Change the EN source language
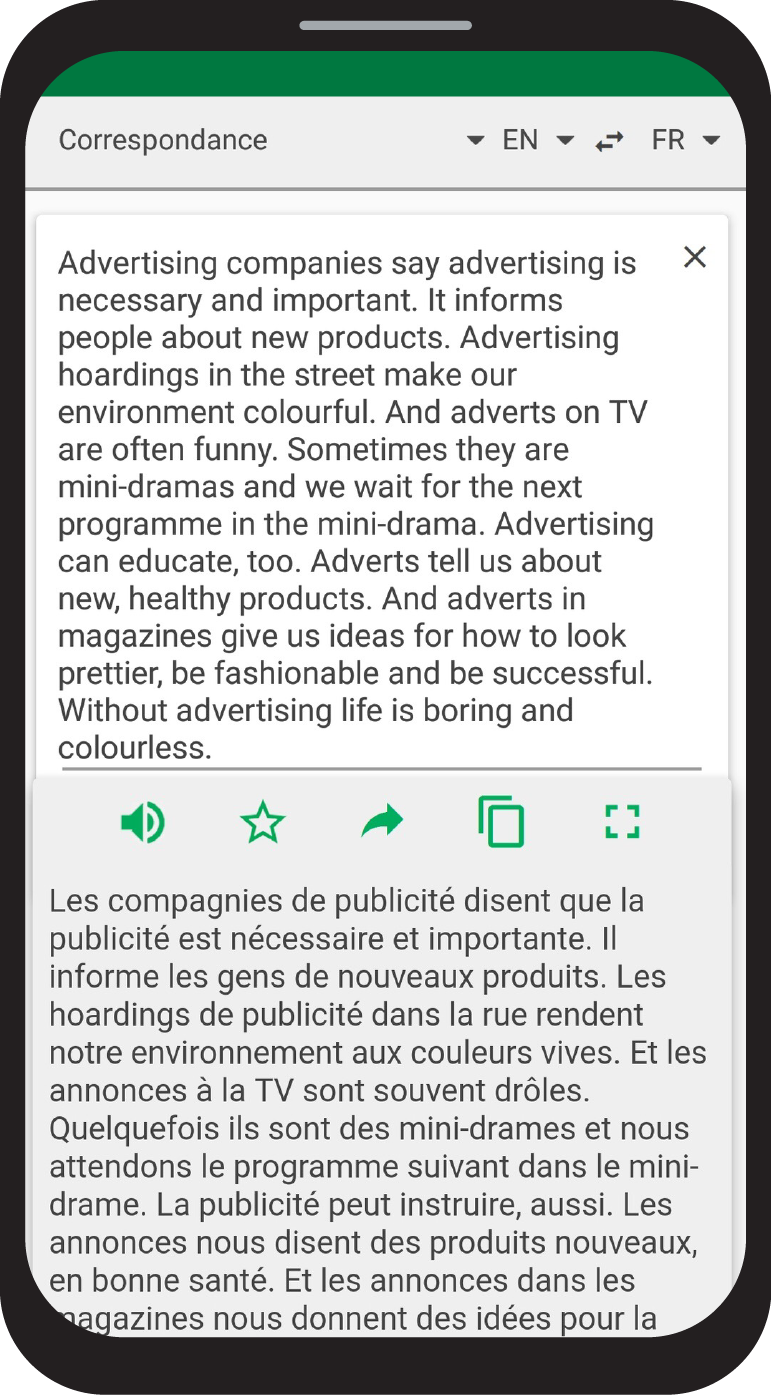The width and height of the screenshot is (771, 1395). pyautogui.click(x=538, y=140)
